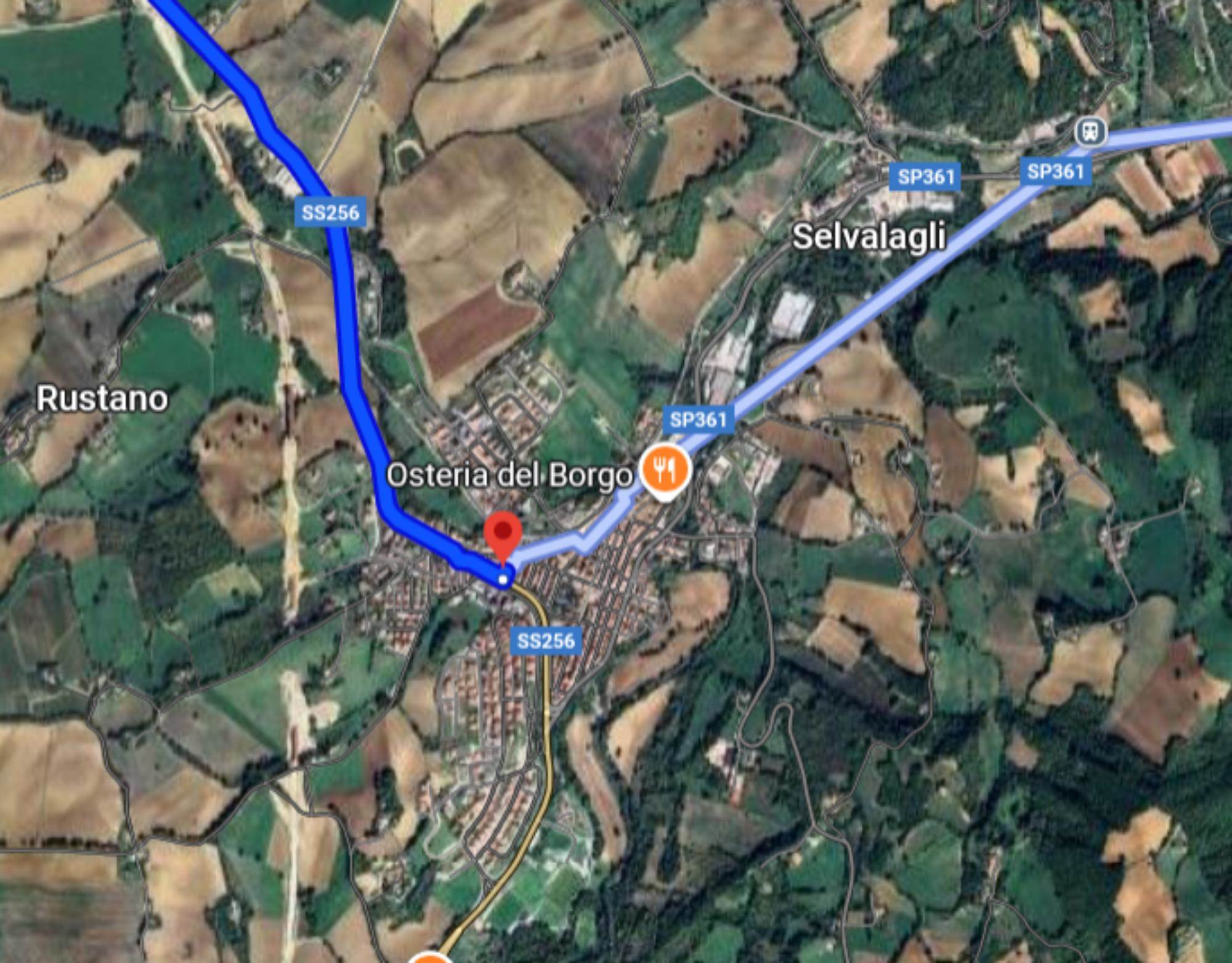
Task: Open the Osteria del Borgo restaurant marker
Action: click(665, 470)
